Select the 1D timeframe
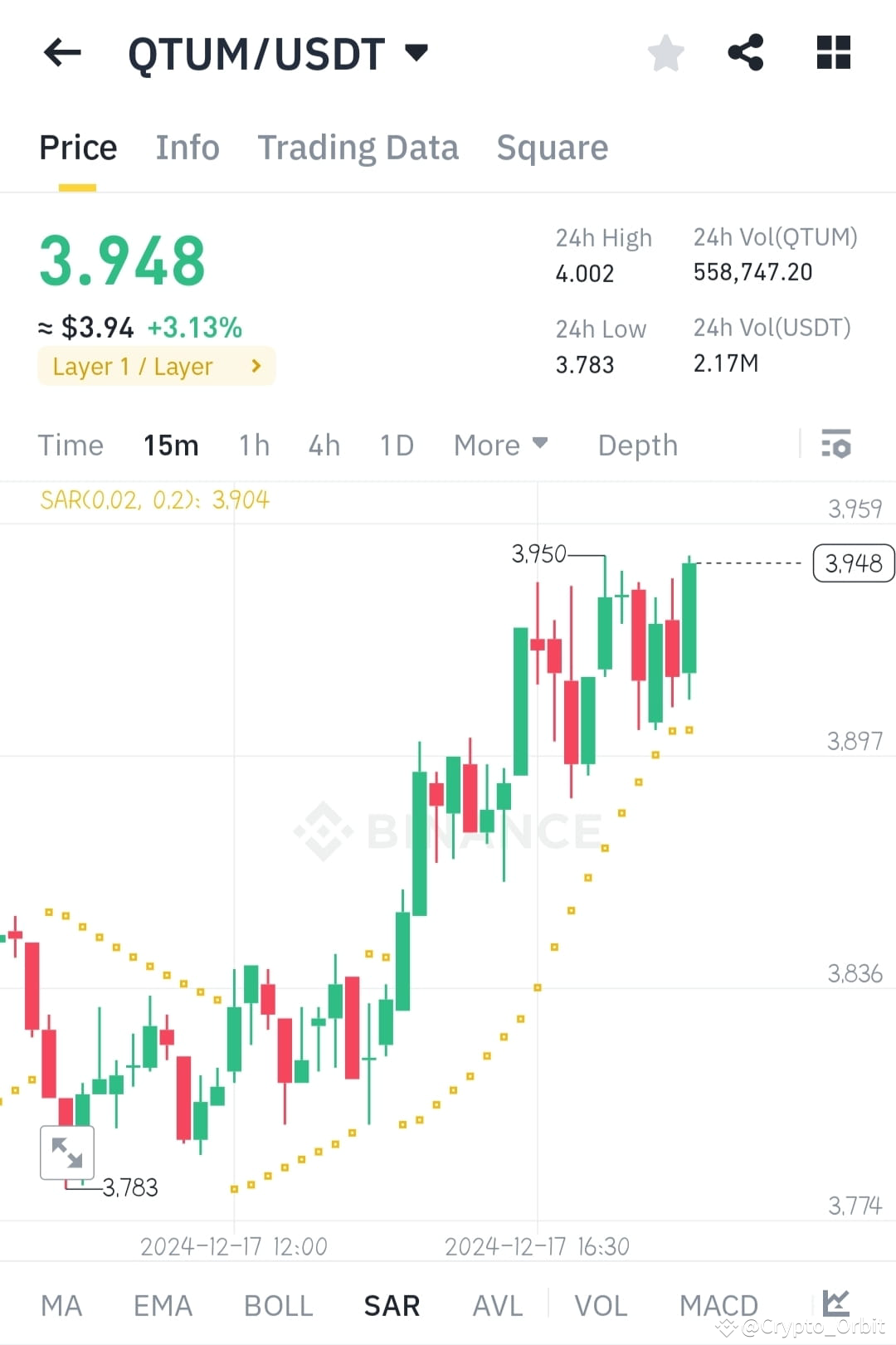The image size is (896, 1345). 396,446
